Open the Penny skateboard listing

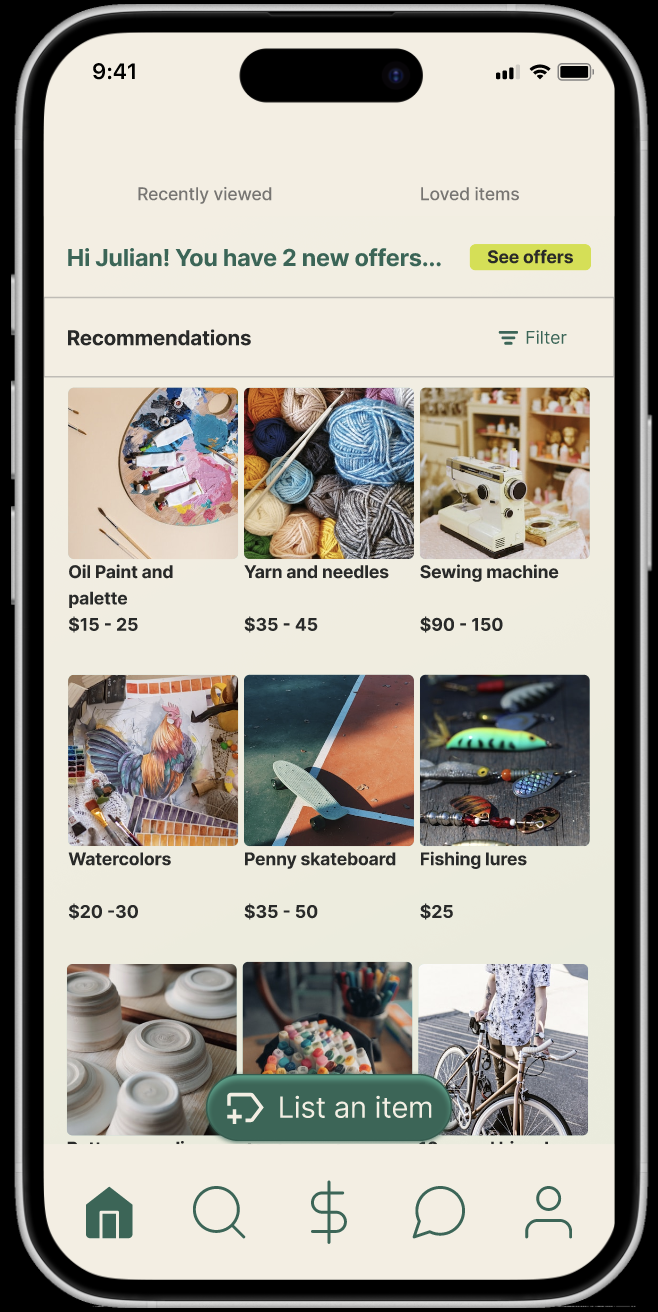[x=329, y=760]
